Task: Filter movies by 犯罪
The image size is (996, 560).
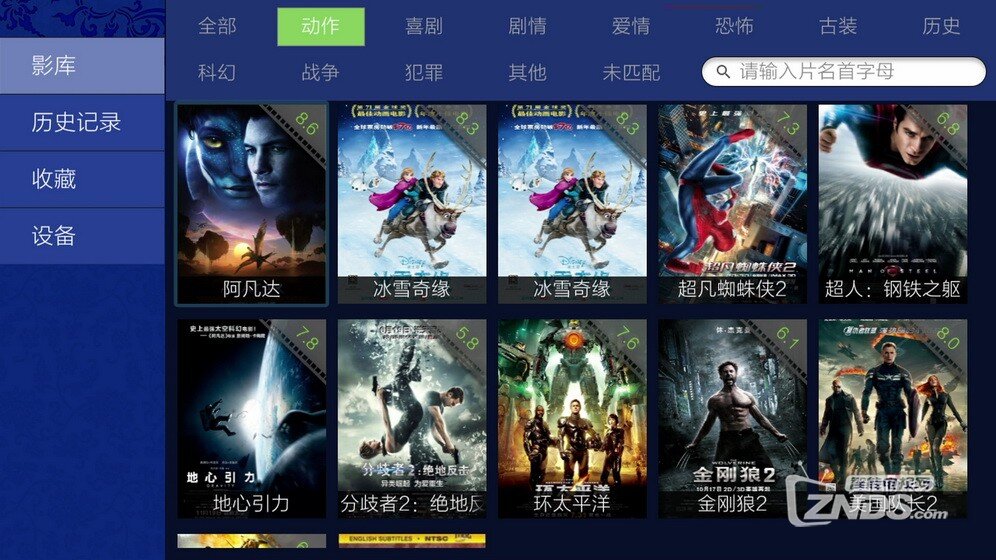Action: tap(424, 72)
